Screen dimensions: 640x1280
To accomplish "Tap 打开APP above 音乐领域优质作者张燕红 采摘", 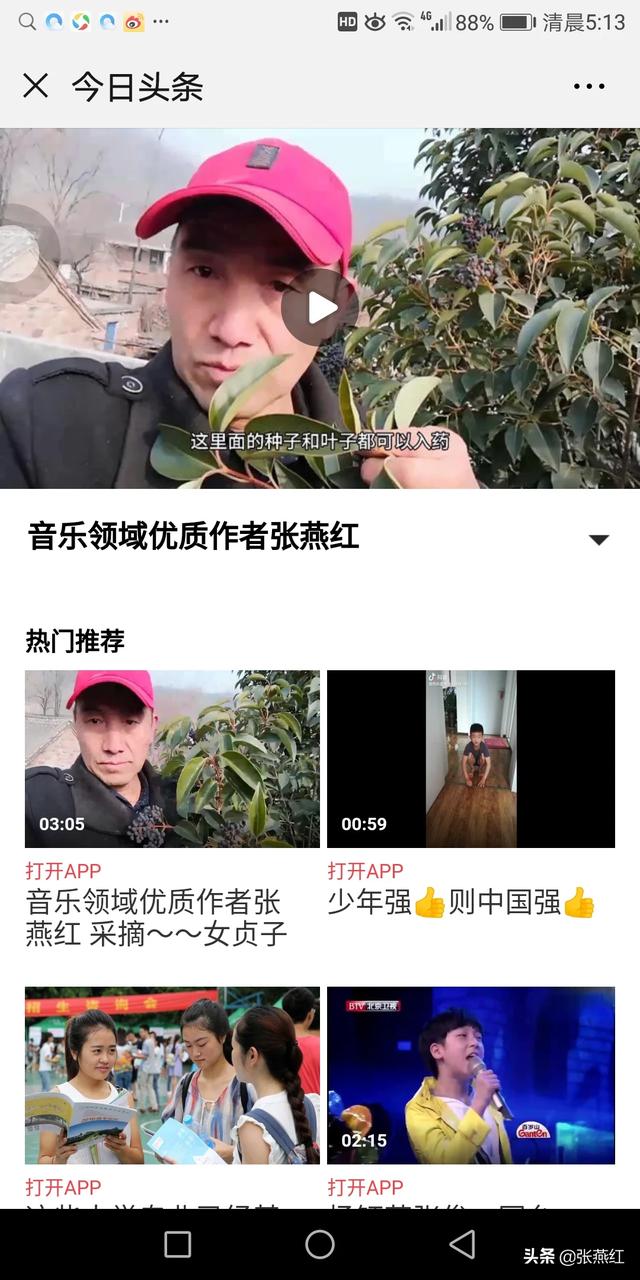I will [x=63, y=871].
